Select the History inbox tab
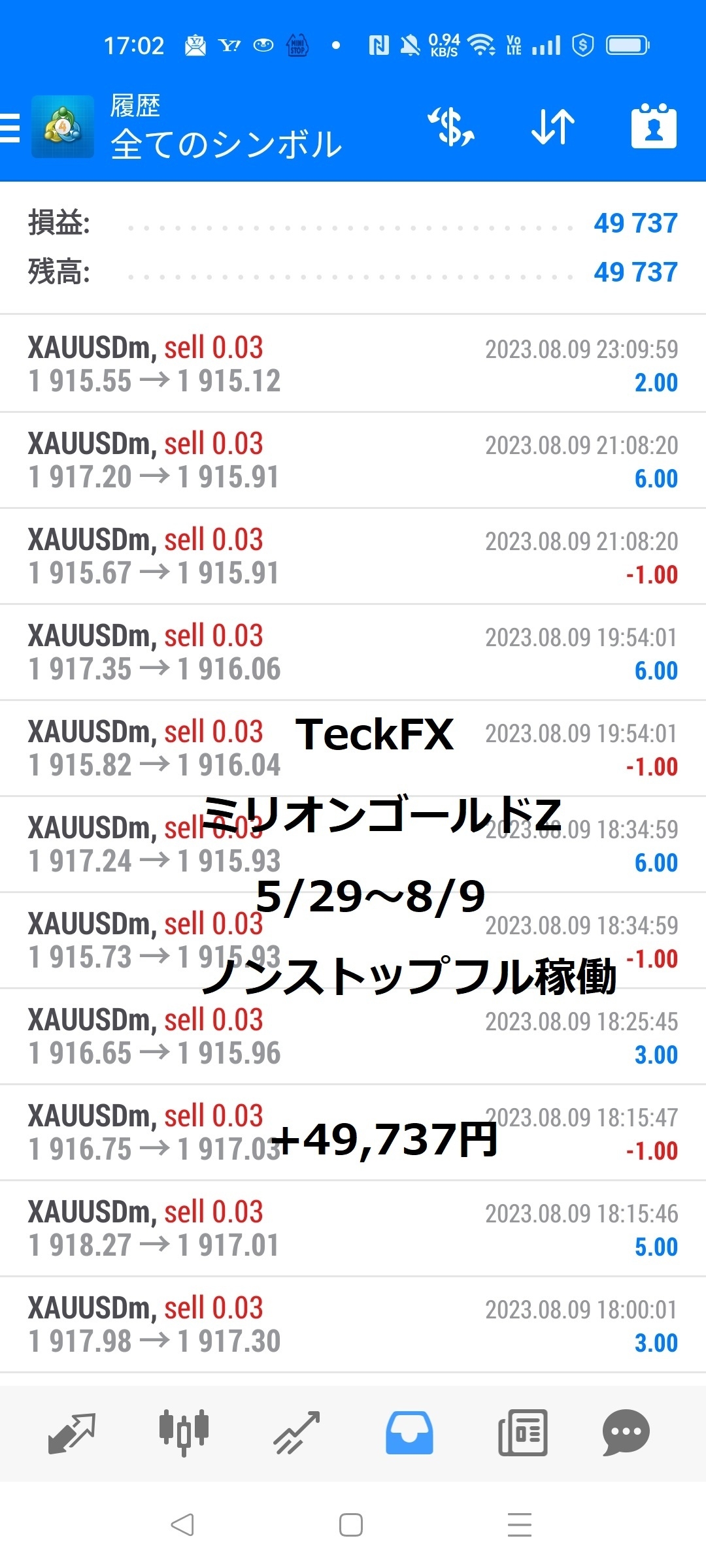Image resolution: width=706 pixels, height=1568 pixels. pyautogui.click(x=409, y=1433)
